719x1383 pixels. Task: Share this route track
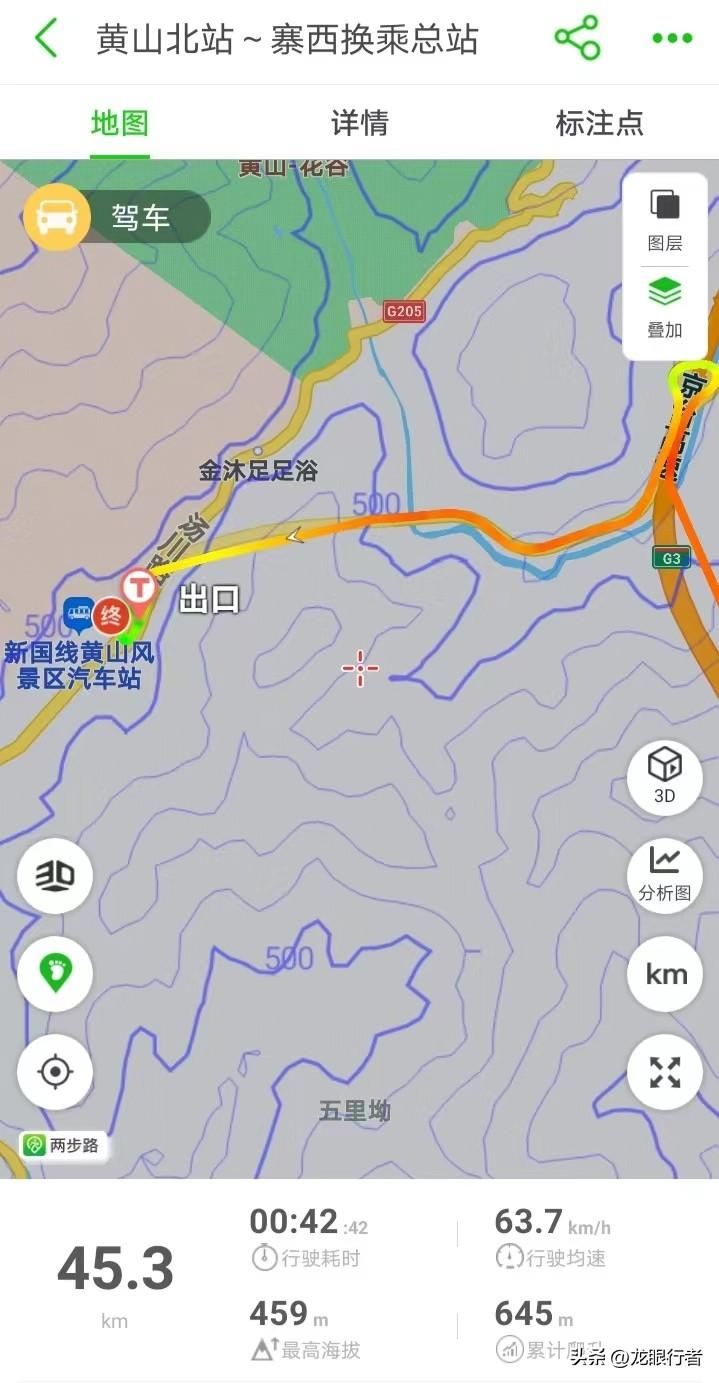click(x=577, y=39)
